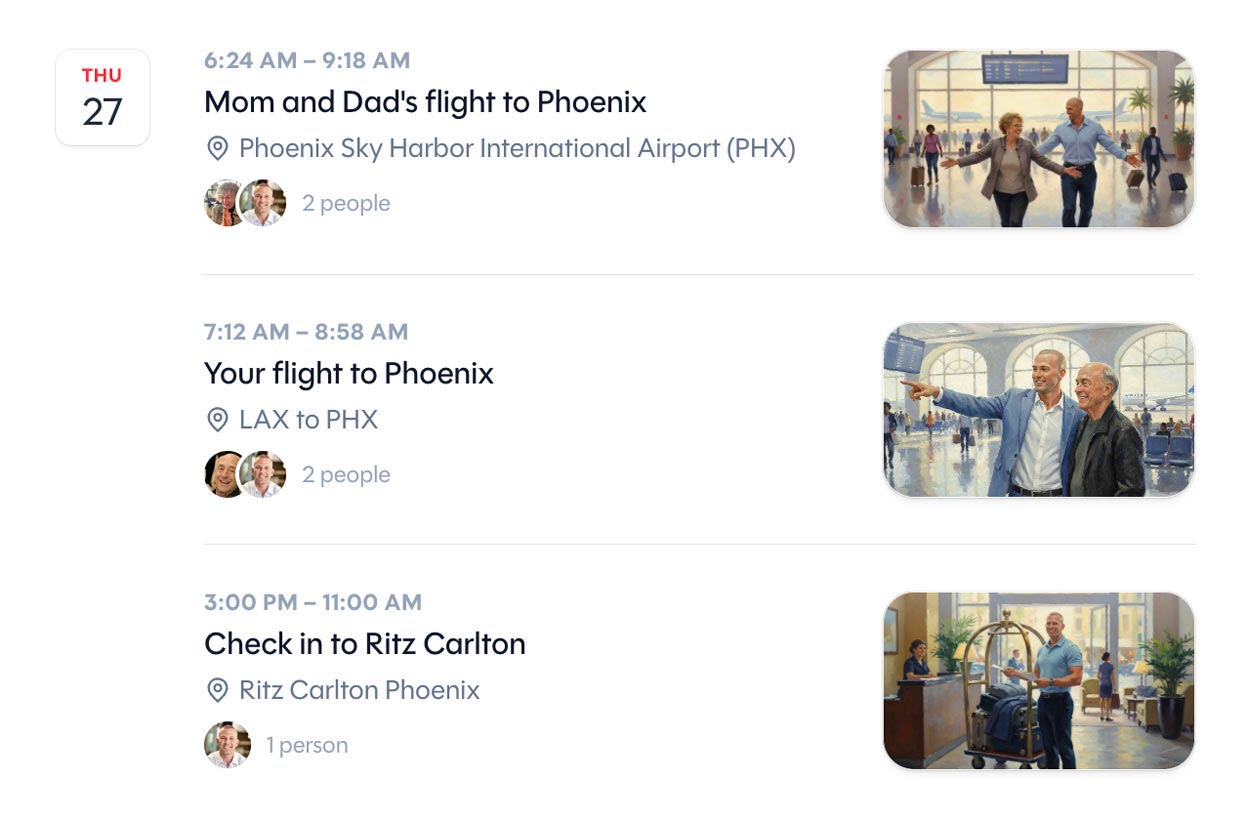Open Your flight to Phoenix event
The width and height of the screenshot is (1251, 826).
(348, 373)
